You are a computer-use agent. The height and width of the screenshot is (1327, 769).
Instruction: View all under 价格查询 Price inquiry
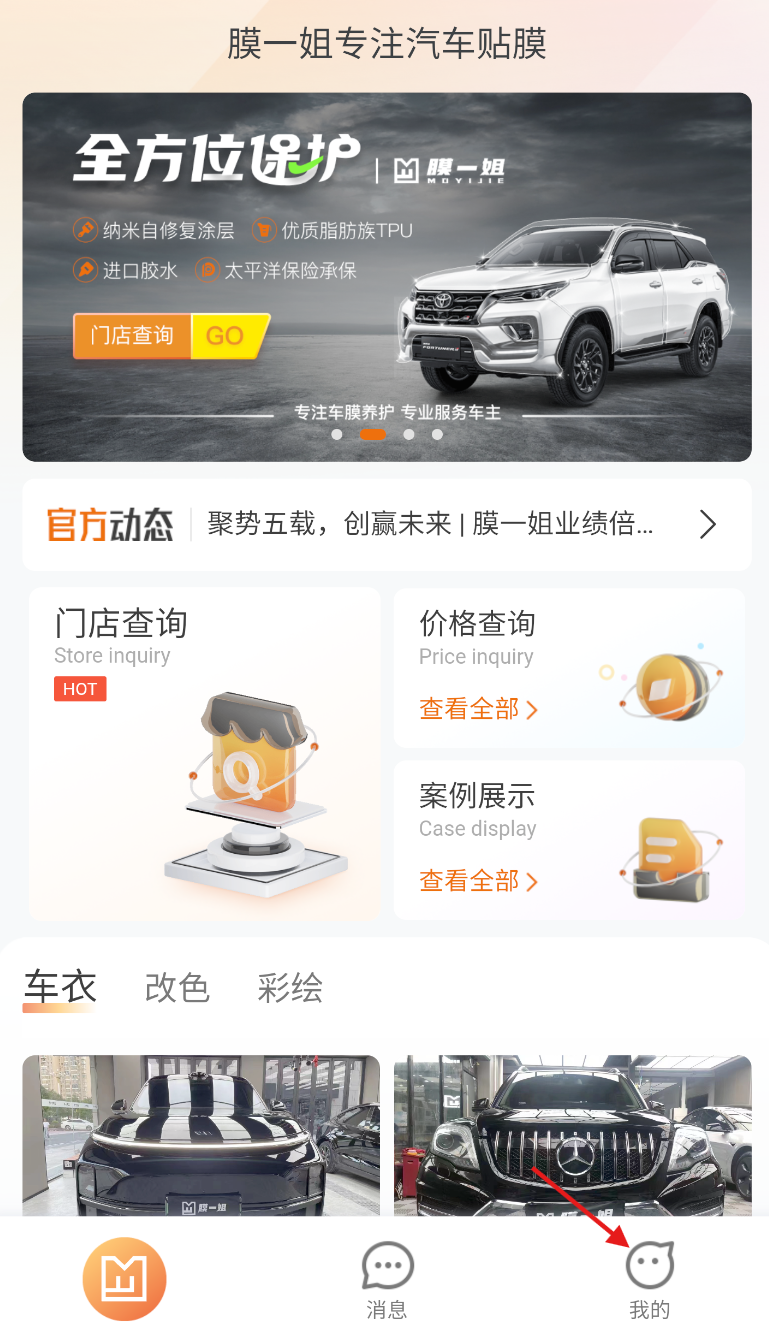478,710
